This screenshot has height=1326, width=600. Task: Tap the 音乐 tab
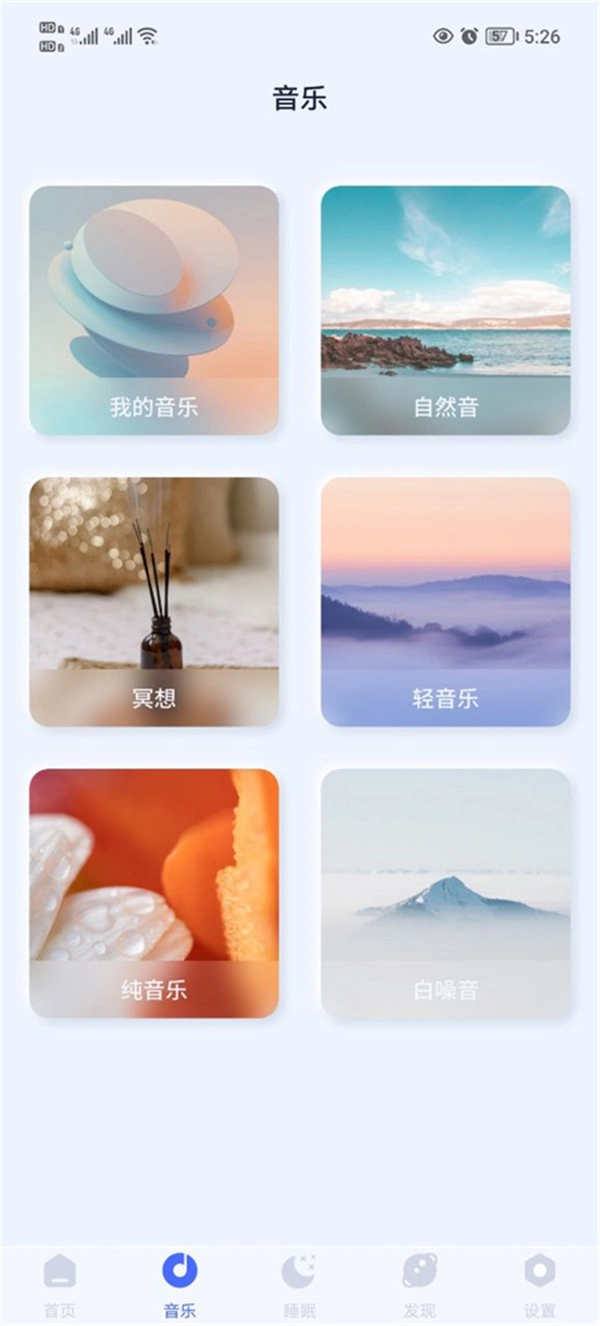[180, 1283]
